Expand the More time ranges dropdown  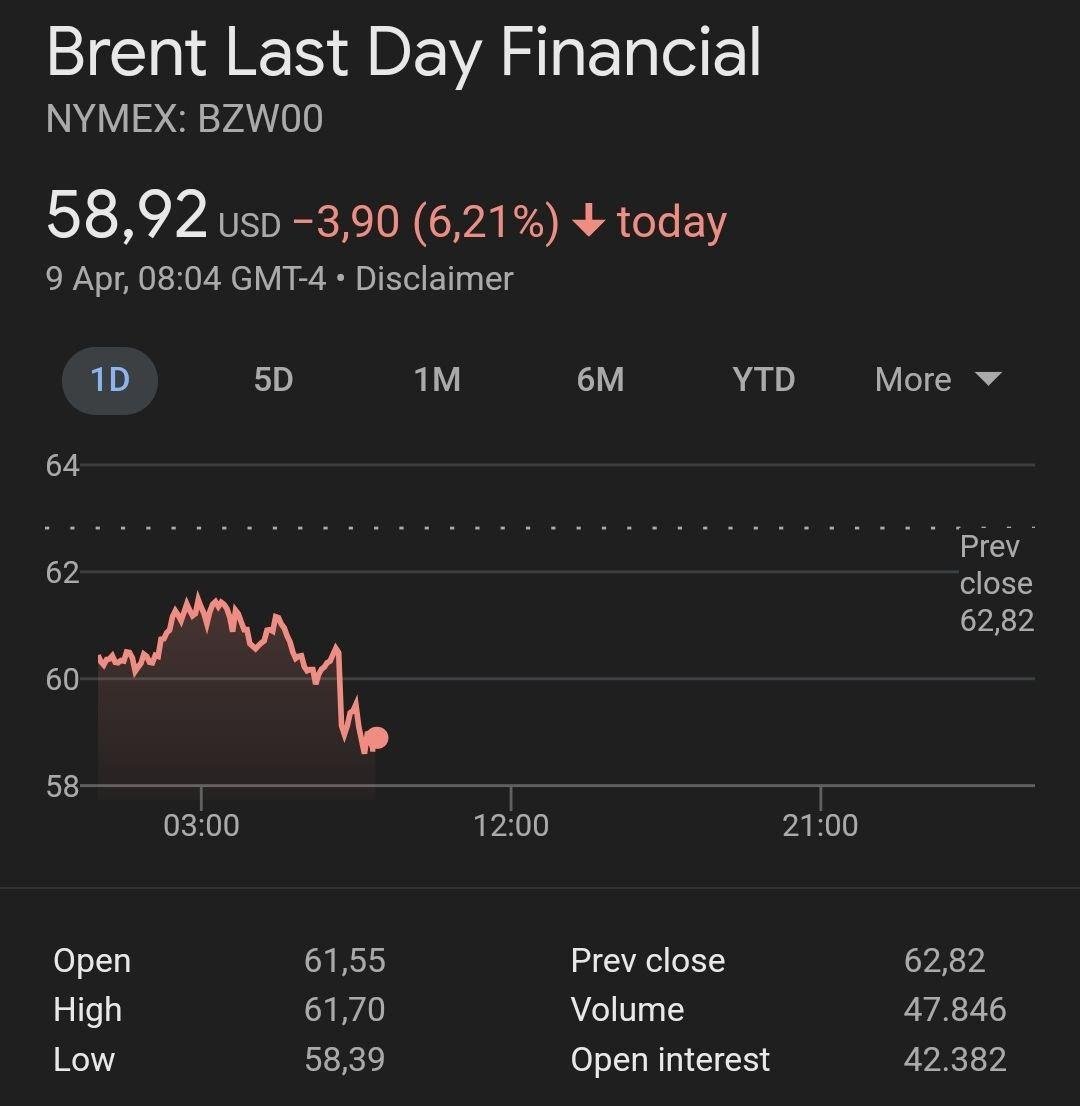click(x=937, y=380)
